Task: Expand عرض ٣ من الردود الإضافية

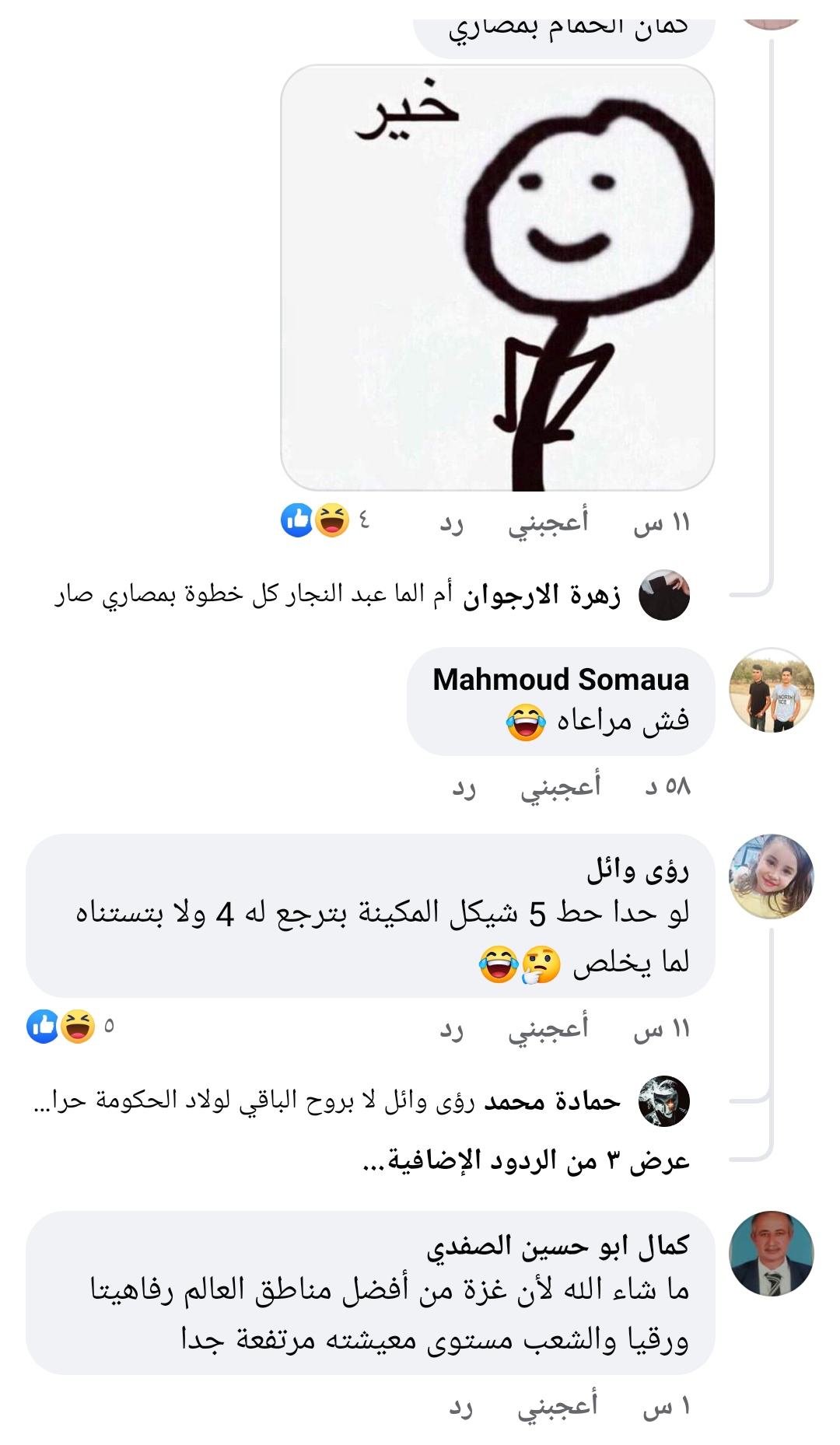Action: click(526, 1160)
